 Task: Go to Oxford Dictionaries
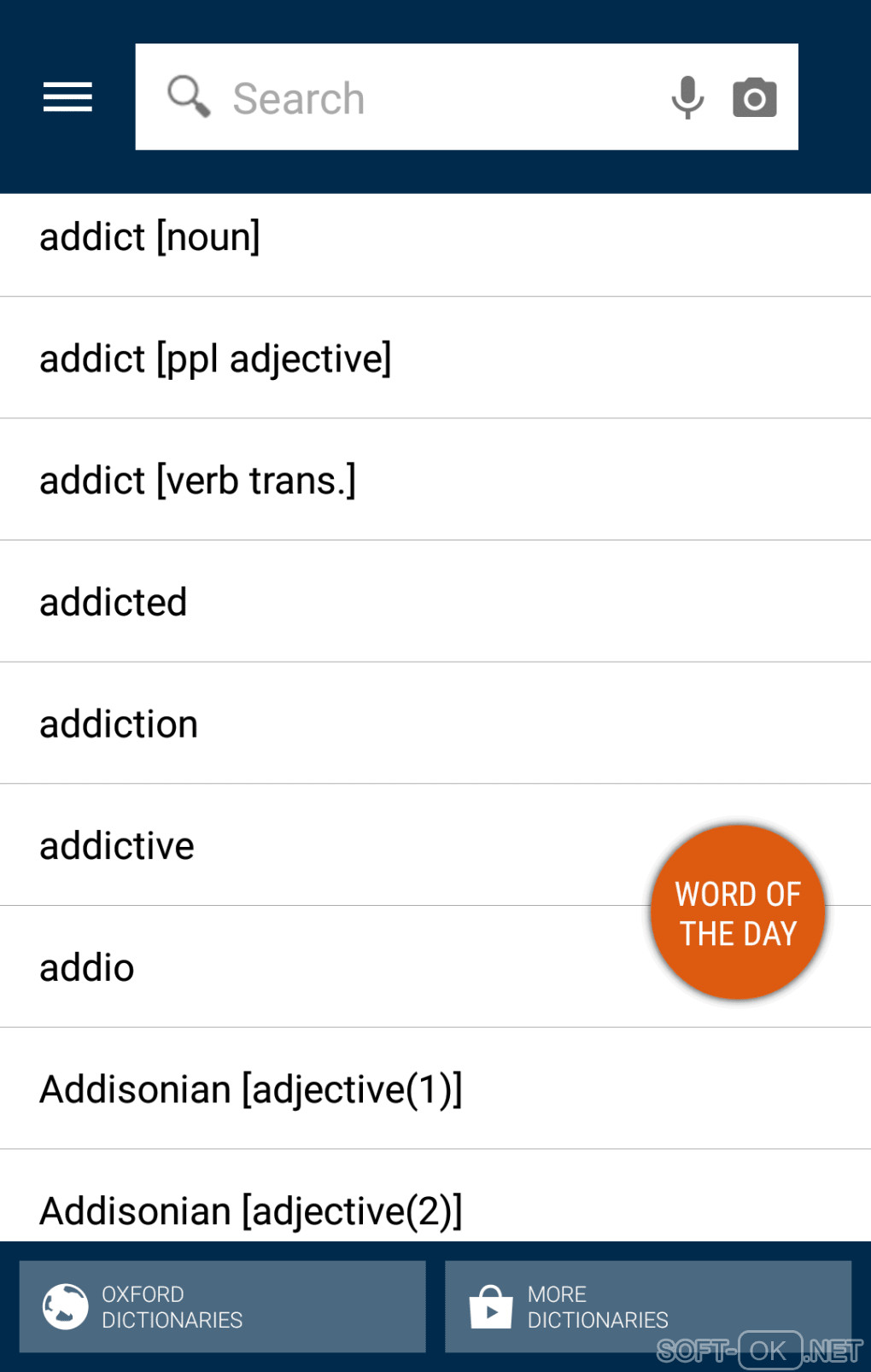coord(222,1306)
